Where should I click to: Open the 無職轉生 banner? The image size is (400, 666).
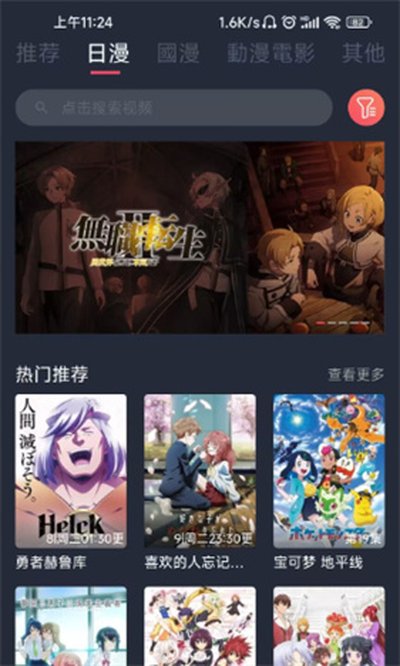pyautogui.click(x=200, y=237)
